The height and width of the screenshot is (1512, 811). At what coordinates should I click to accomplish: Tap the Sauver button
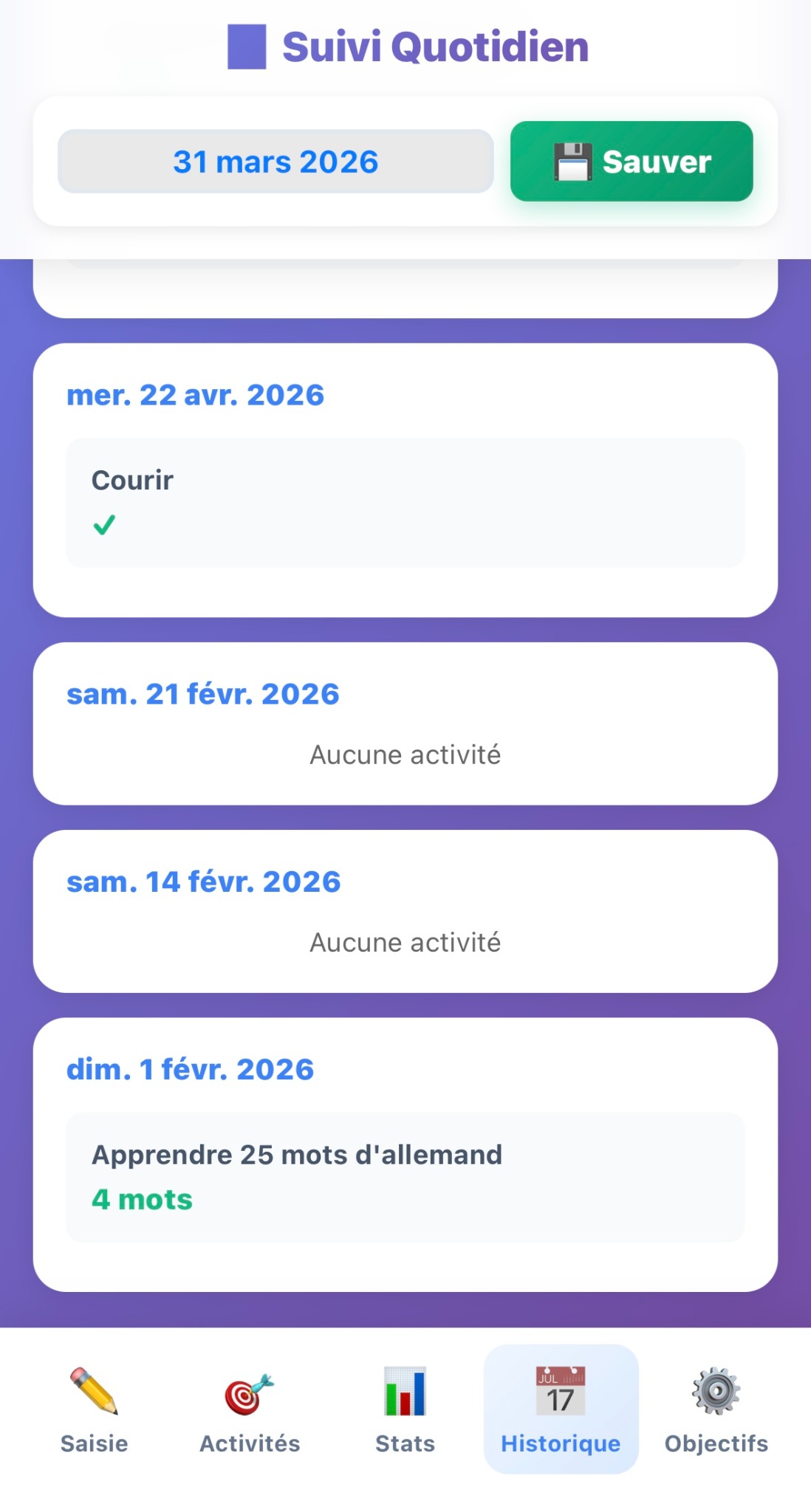(632, 162)
